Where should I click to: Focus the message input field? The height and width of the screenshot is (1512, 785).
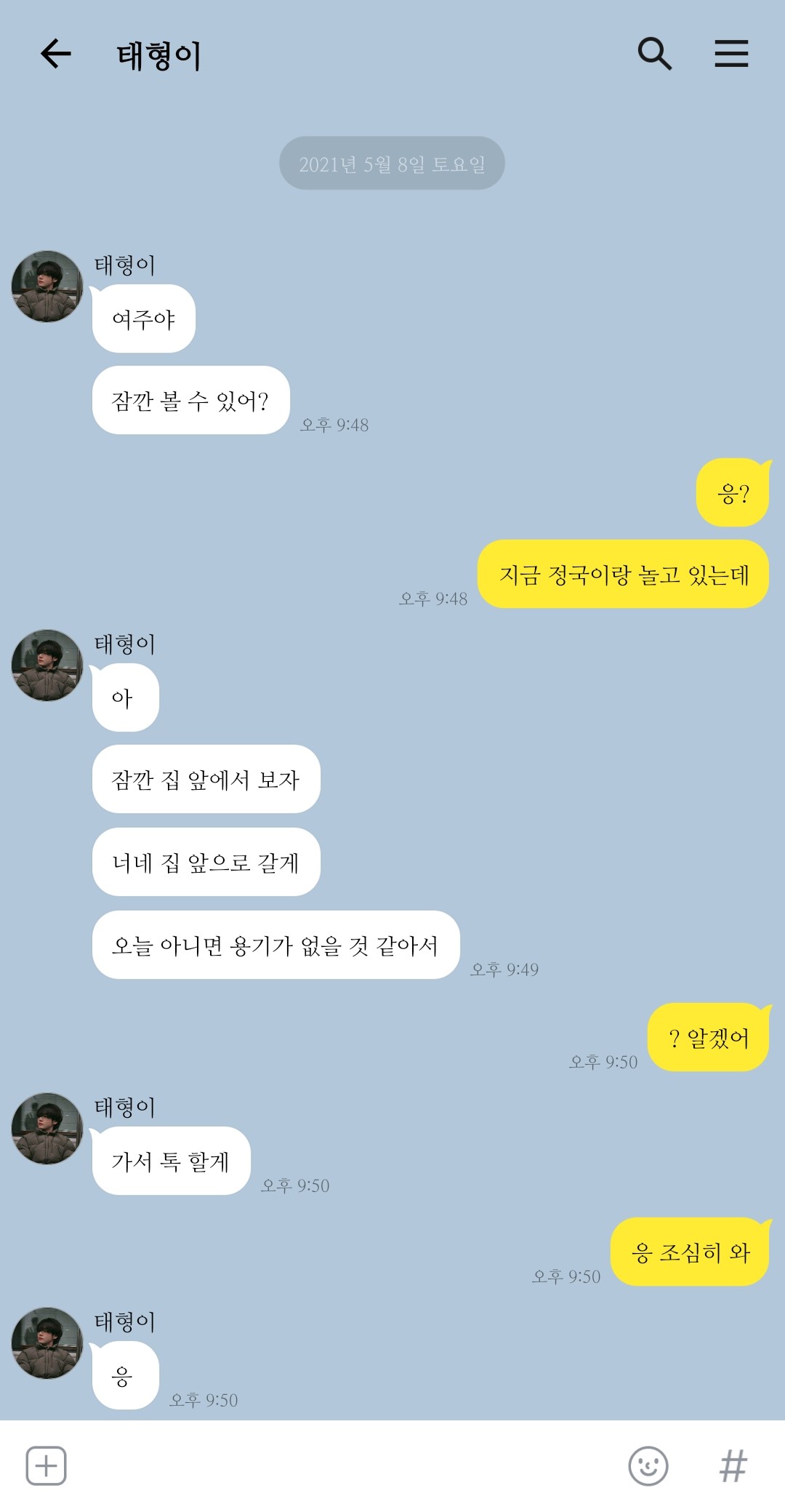[345, 1465]
